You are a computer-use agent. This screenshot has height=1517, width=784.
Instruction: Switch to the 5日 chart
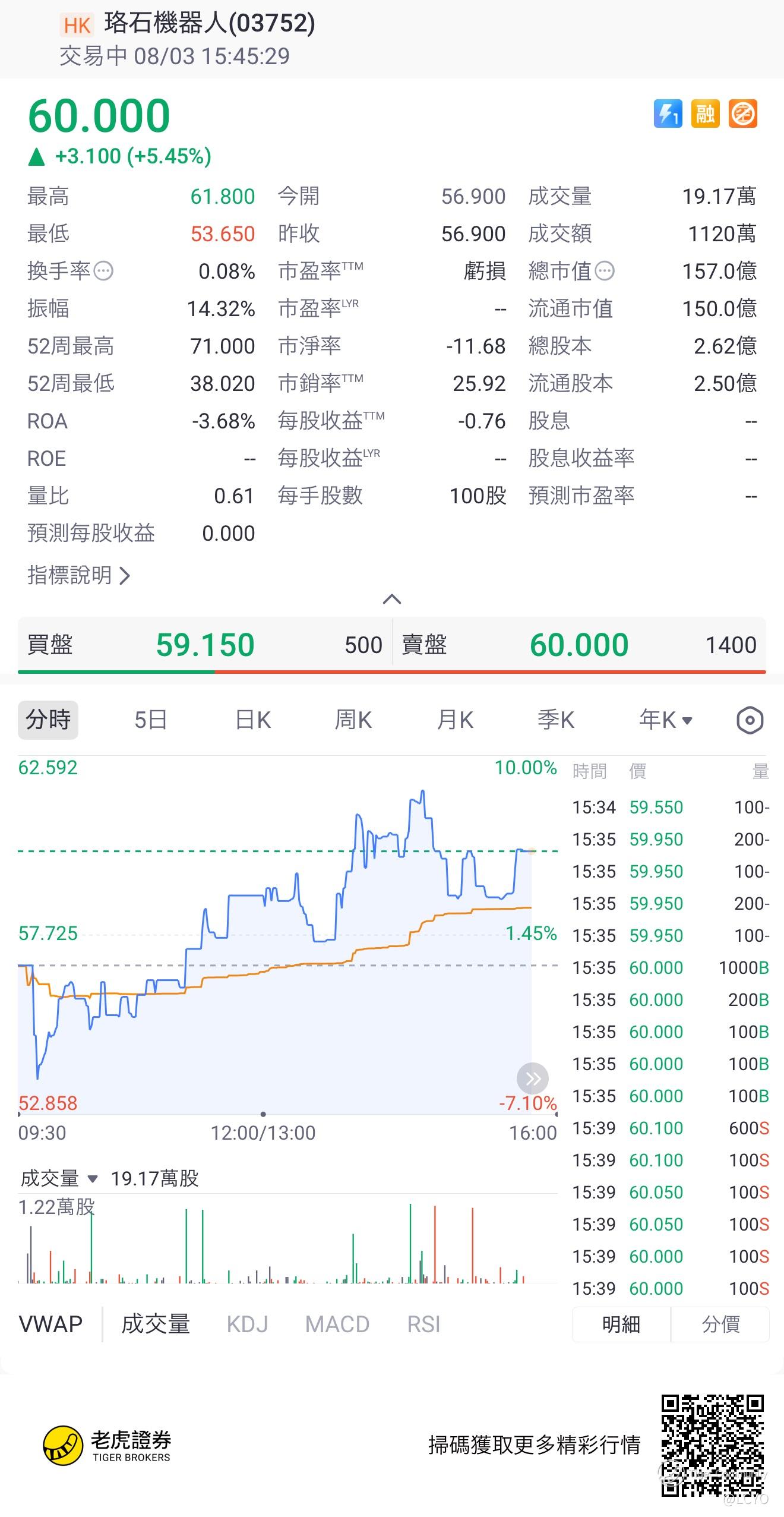click(x=150, y=720)
